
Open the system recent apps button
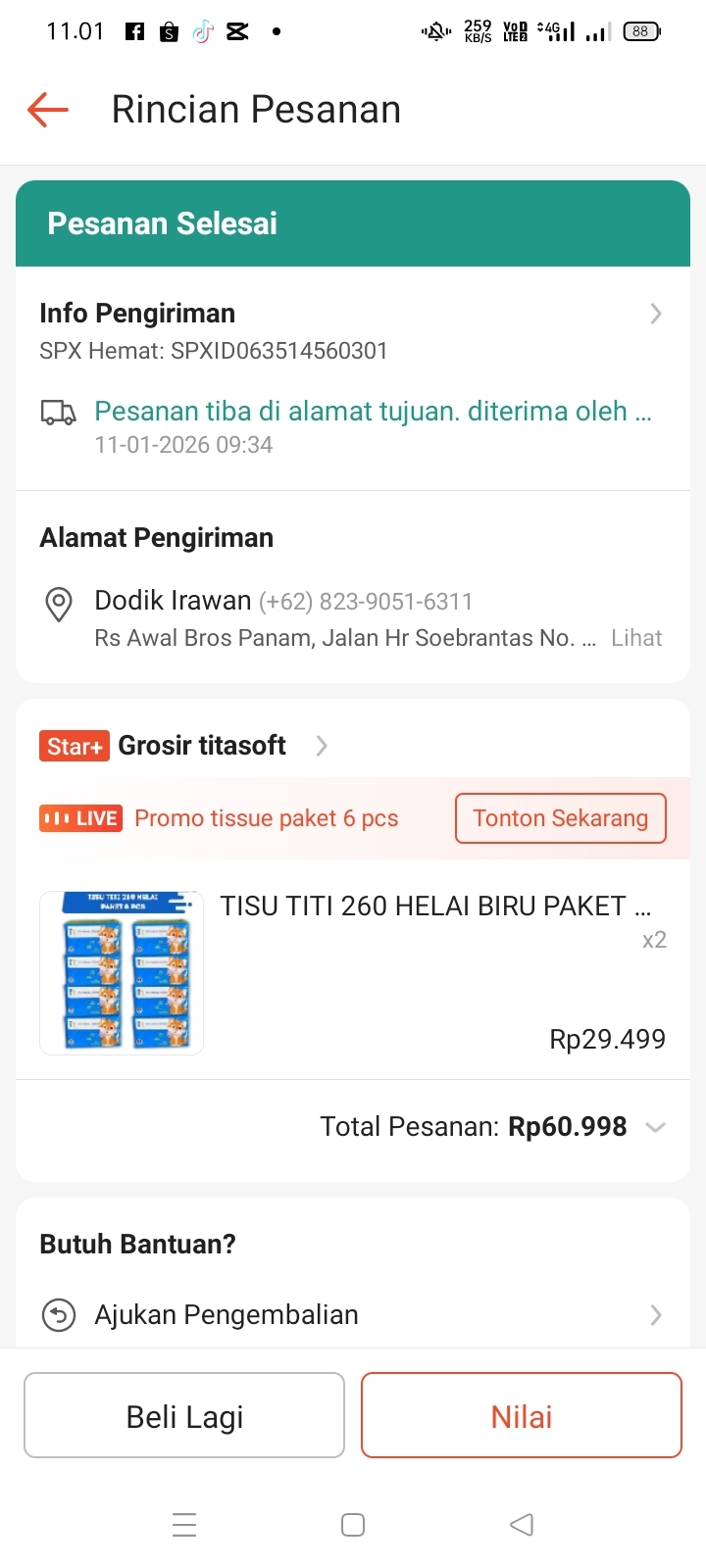point(184,1525)
